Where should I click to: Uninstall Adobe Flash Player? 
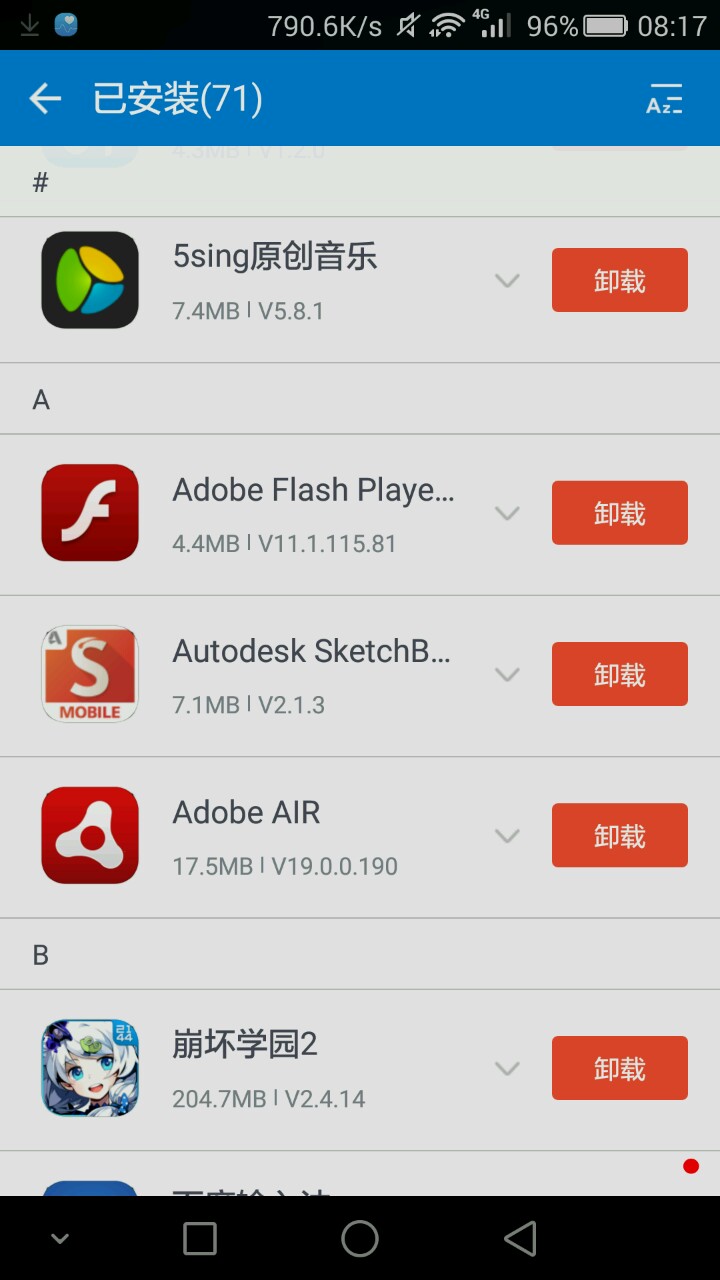coord(619,513)
